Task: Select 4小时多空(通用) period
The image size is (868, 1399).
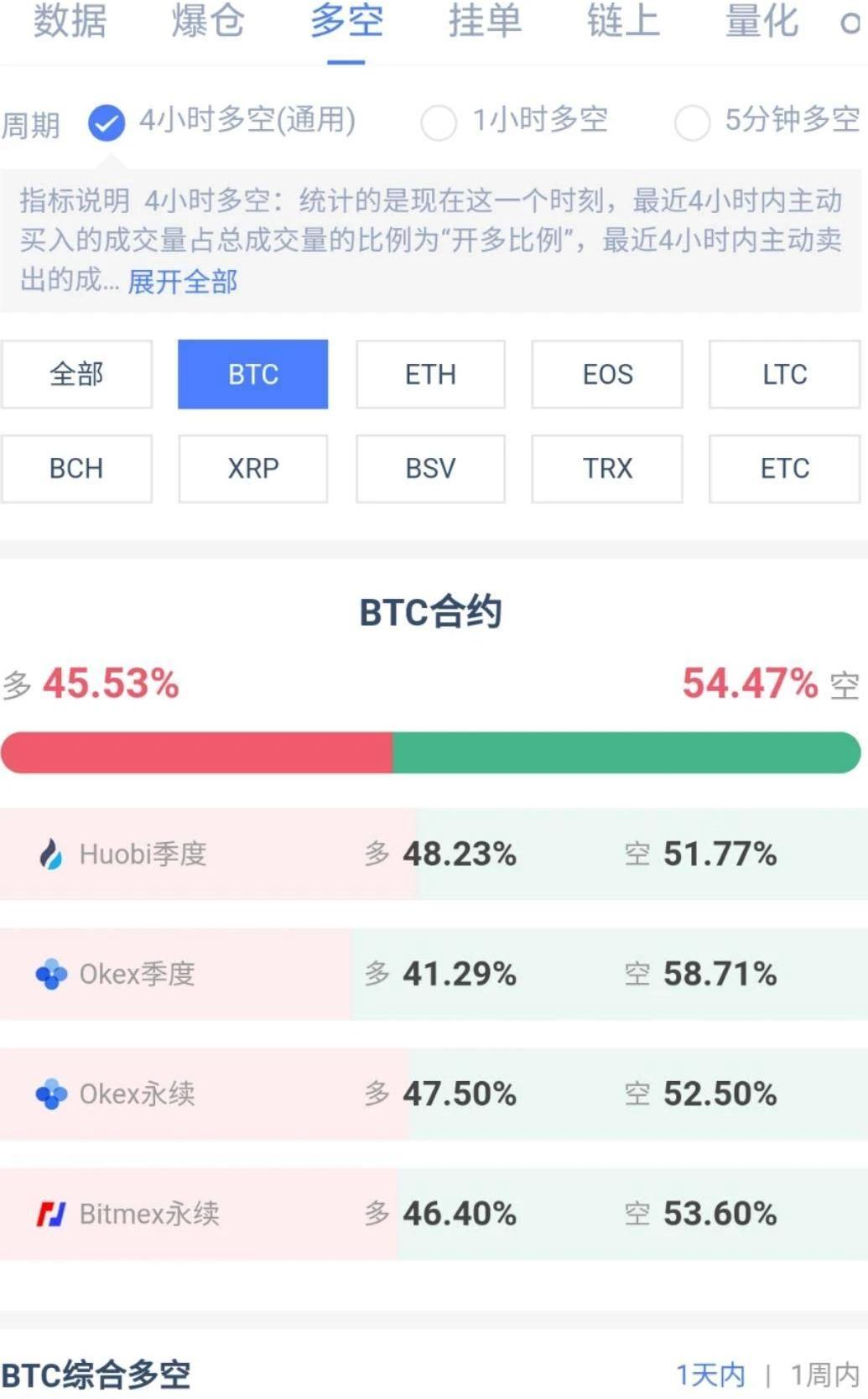Action: click(221, 121)
